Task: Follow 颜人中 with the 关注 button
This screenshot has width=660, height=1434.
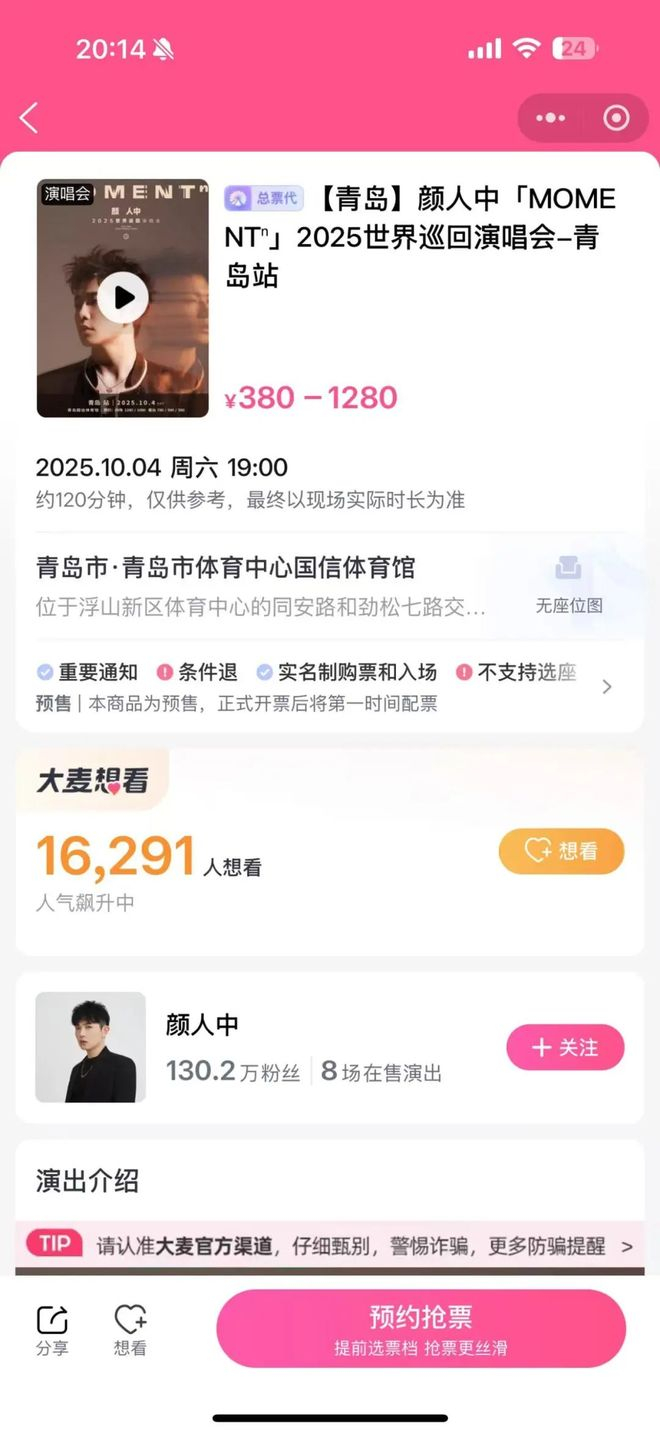Action: click(x=565, y=1047)
